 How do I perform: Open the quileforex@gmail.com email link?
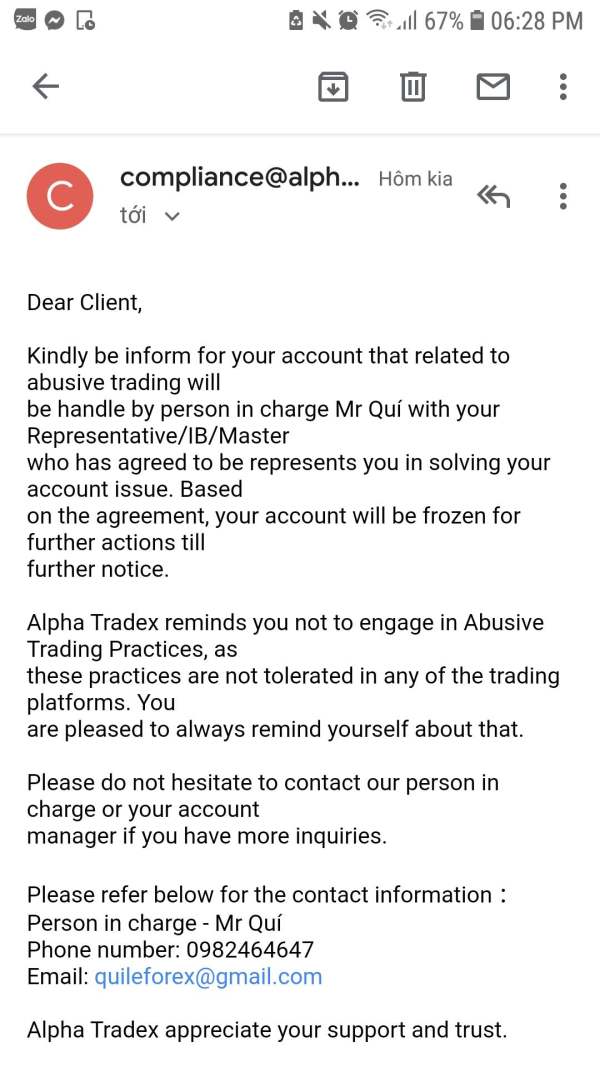207,976
